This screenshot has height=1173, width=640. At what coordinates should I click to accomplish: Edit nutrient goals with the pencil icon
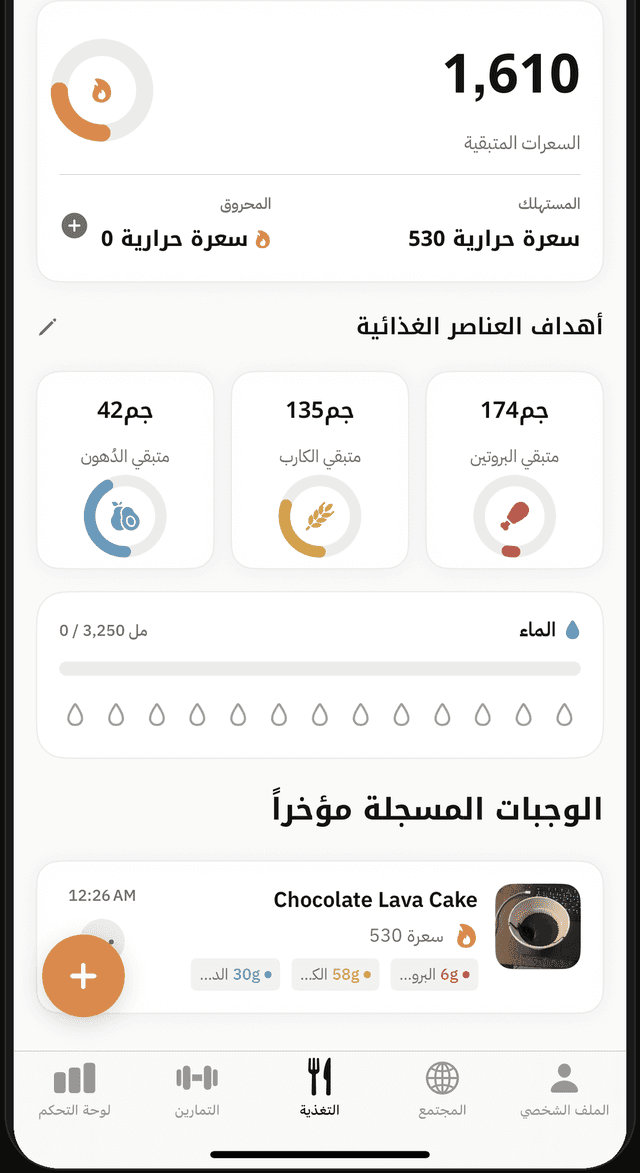[x=48, y=326]
